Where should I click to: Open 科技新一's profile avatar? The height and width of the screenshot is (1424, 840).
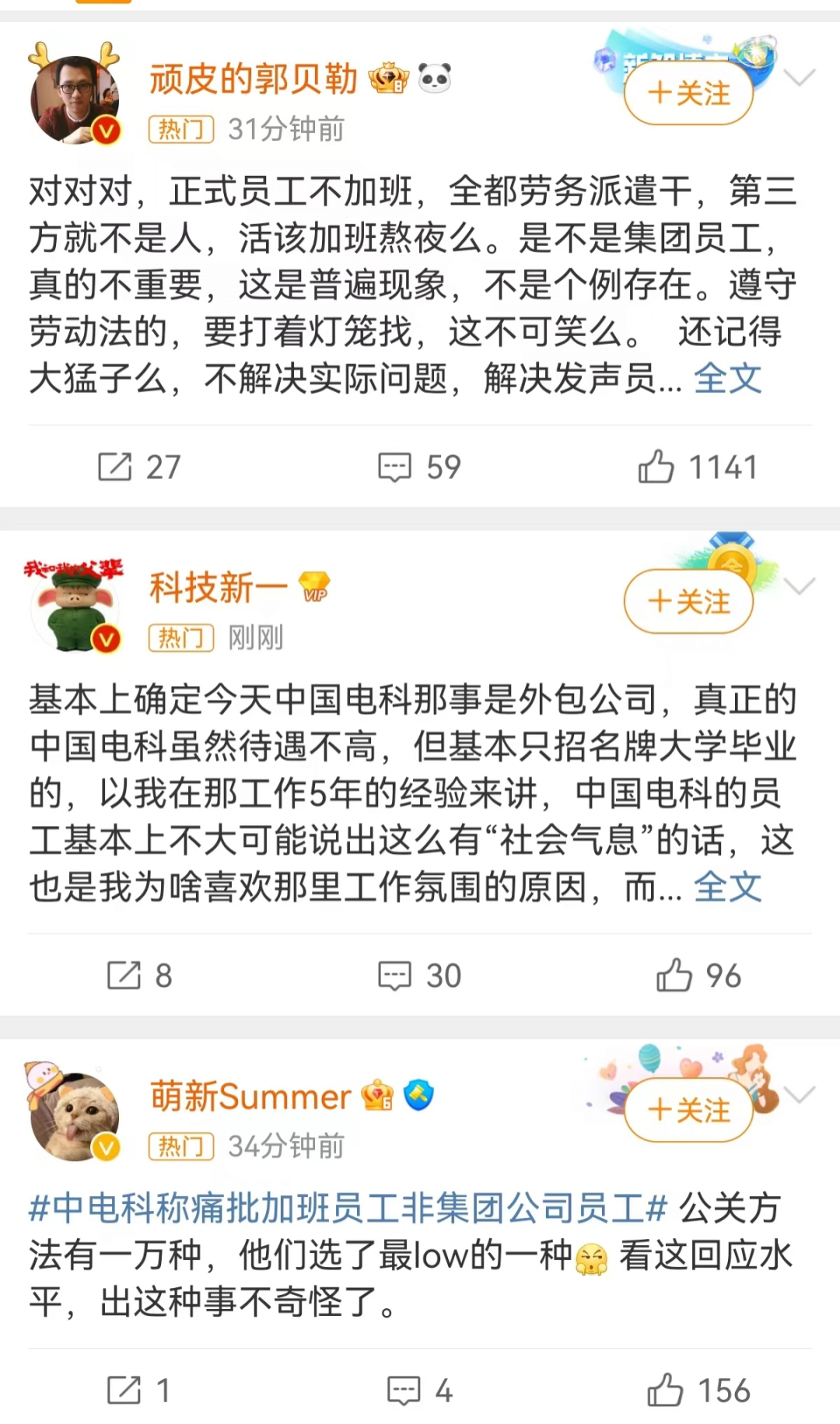[x=75, y=607]
